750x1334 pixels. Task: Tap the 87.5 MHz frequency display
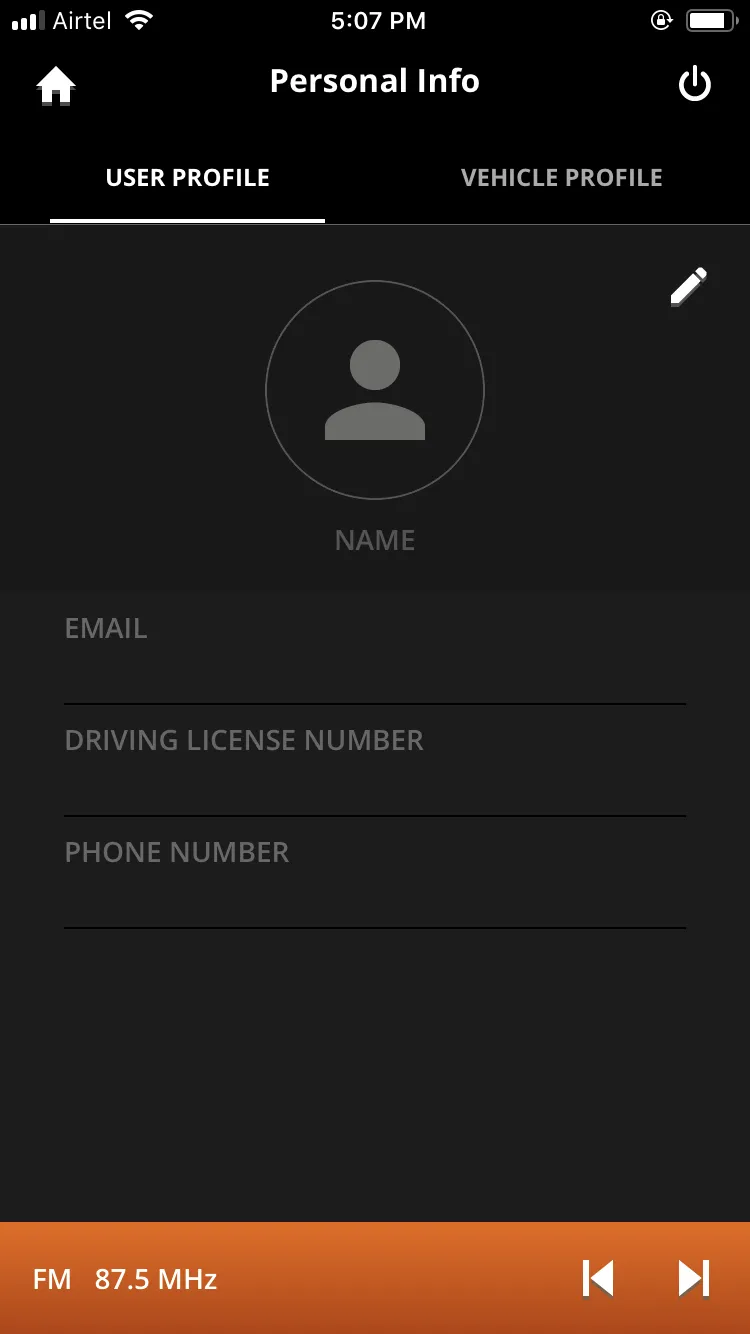pyautogui.click(x=155, y=1278)
